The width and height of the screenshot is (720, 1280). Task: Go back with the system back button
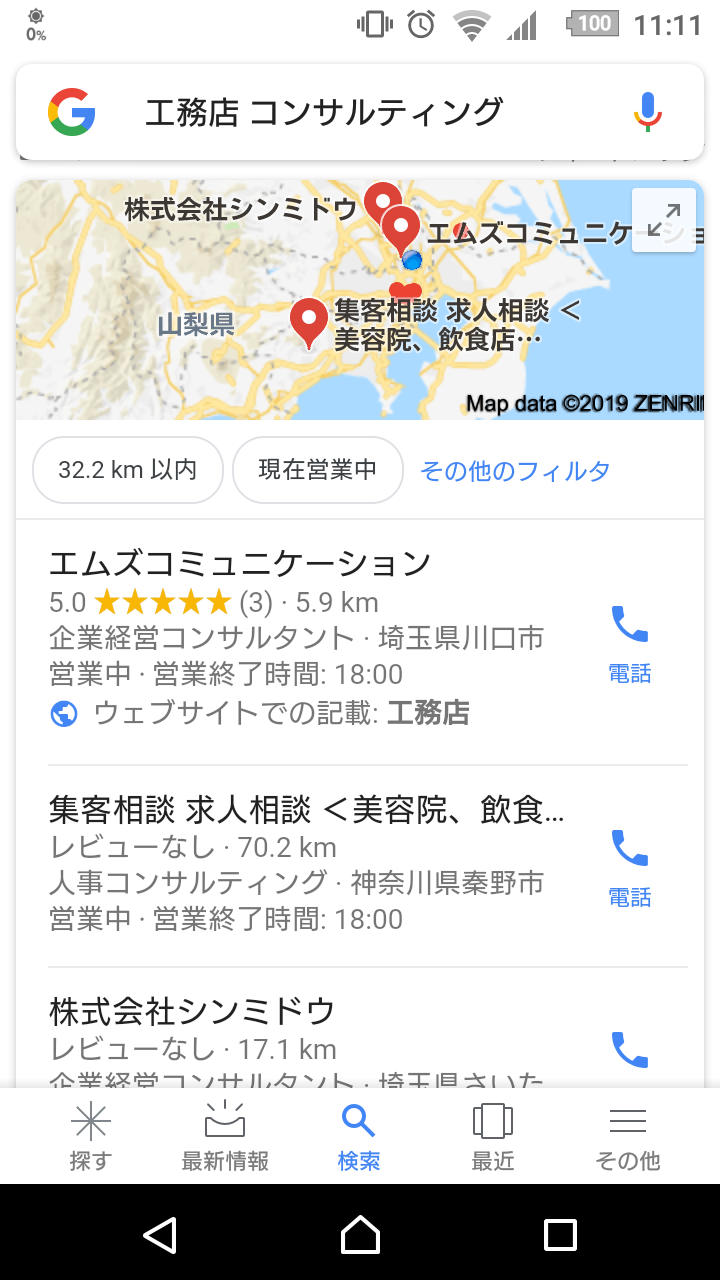point(160,1234)
